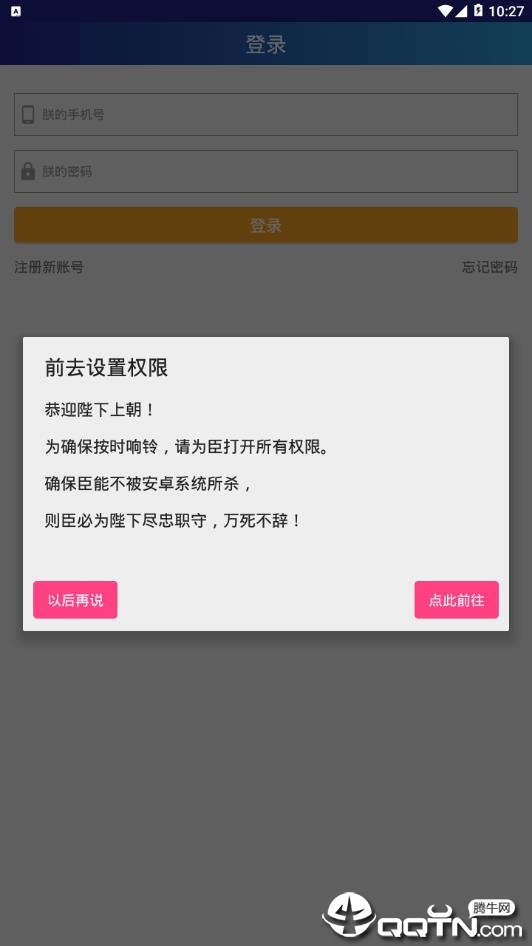532x946 pixels.
Task: Tap 以后再说 to dismiss the dialog
Action: point(75,600)
